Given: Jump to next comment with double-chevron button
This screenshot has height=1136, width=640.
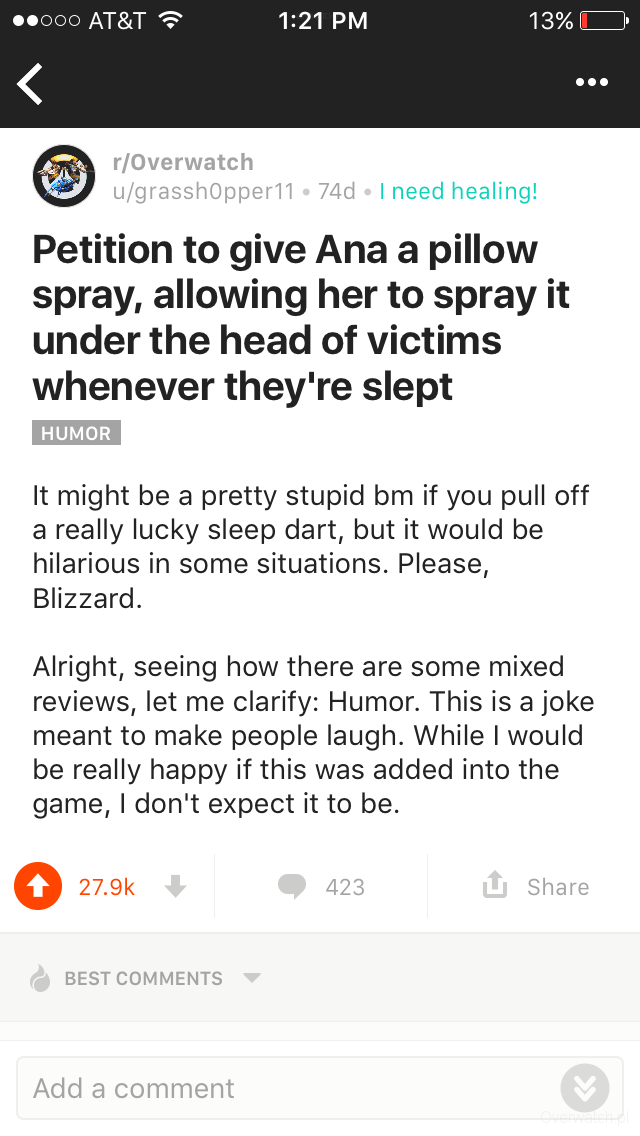Looking at the screenshot, I should 585,1088.
